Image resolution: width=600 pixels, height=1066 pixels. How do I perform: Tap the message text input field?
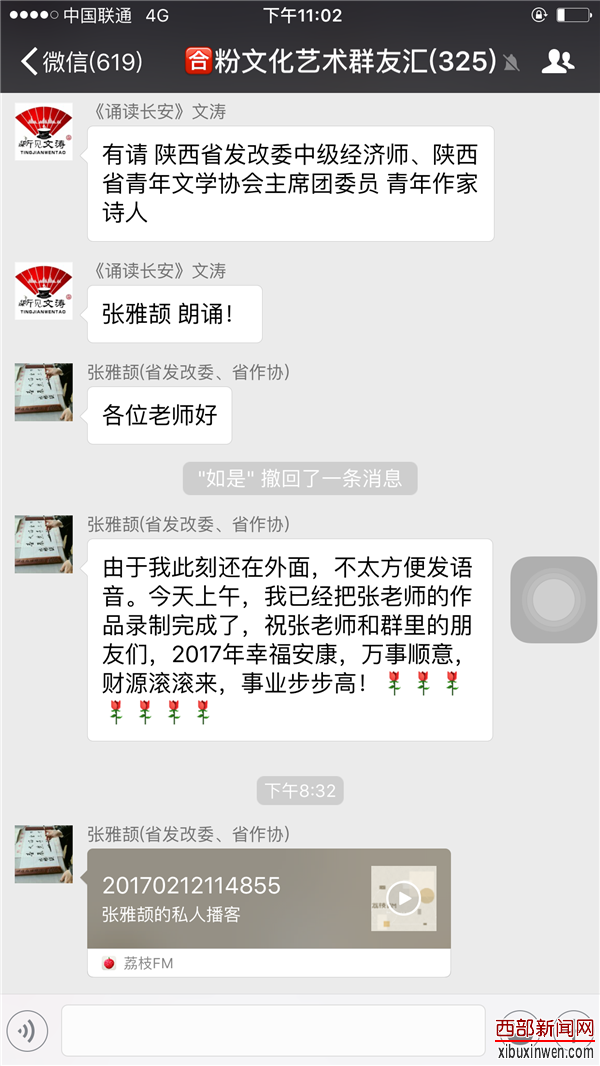(x=272, y=1030)
